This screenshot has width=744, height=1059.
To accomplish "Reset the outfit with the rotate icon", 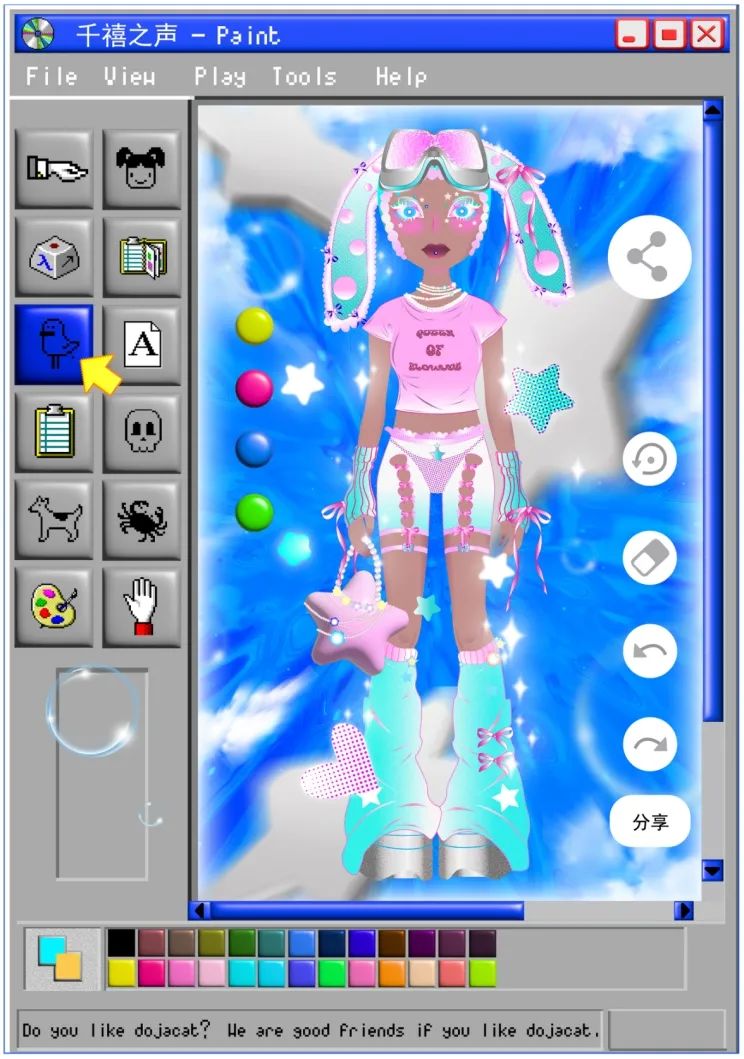I will point(649,460).
